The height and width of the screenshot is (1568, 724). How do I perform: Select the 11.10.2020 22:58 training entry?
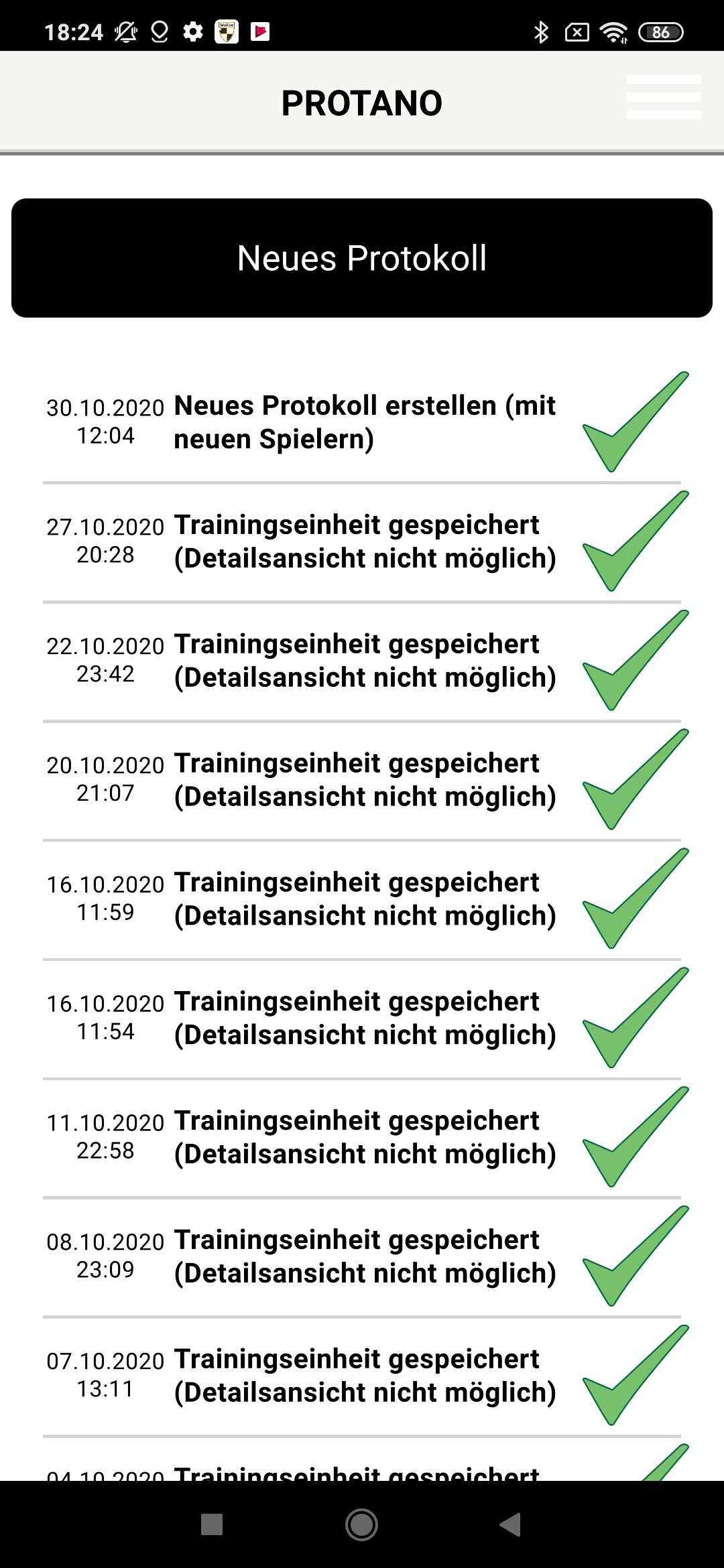(362, 1138)
